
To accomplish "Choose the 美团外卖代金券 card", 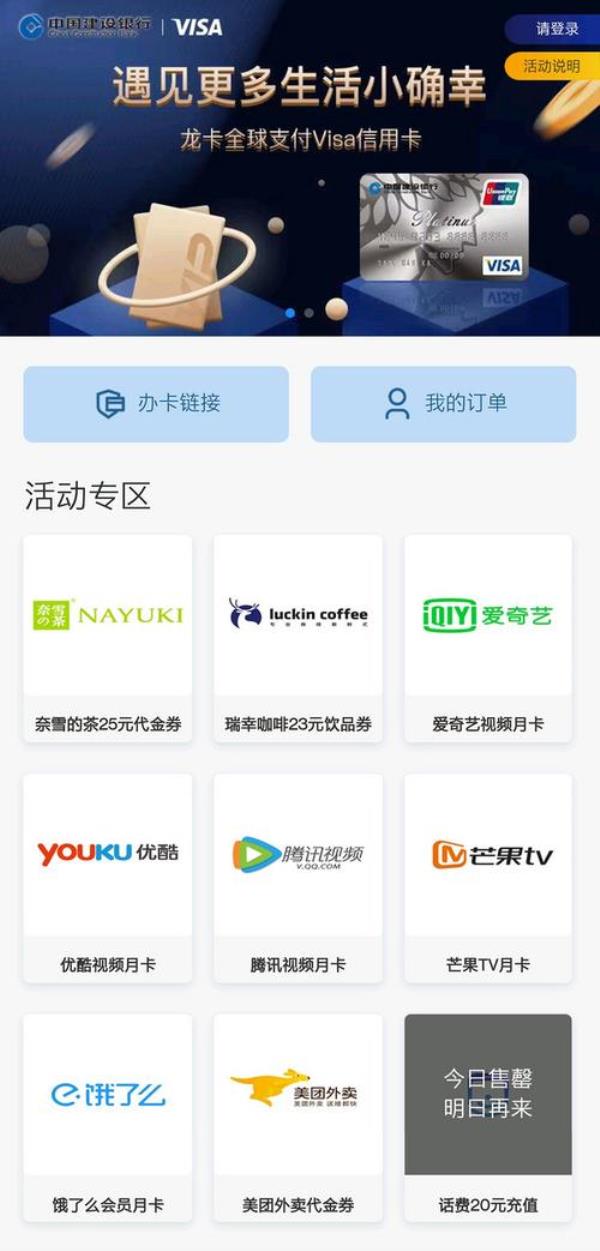I will pyautogui.click(x=298, y=1117).
